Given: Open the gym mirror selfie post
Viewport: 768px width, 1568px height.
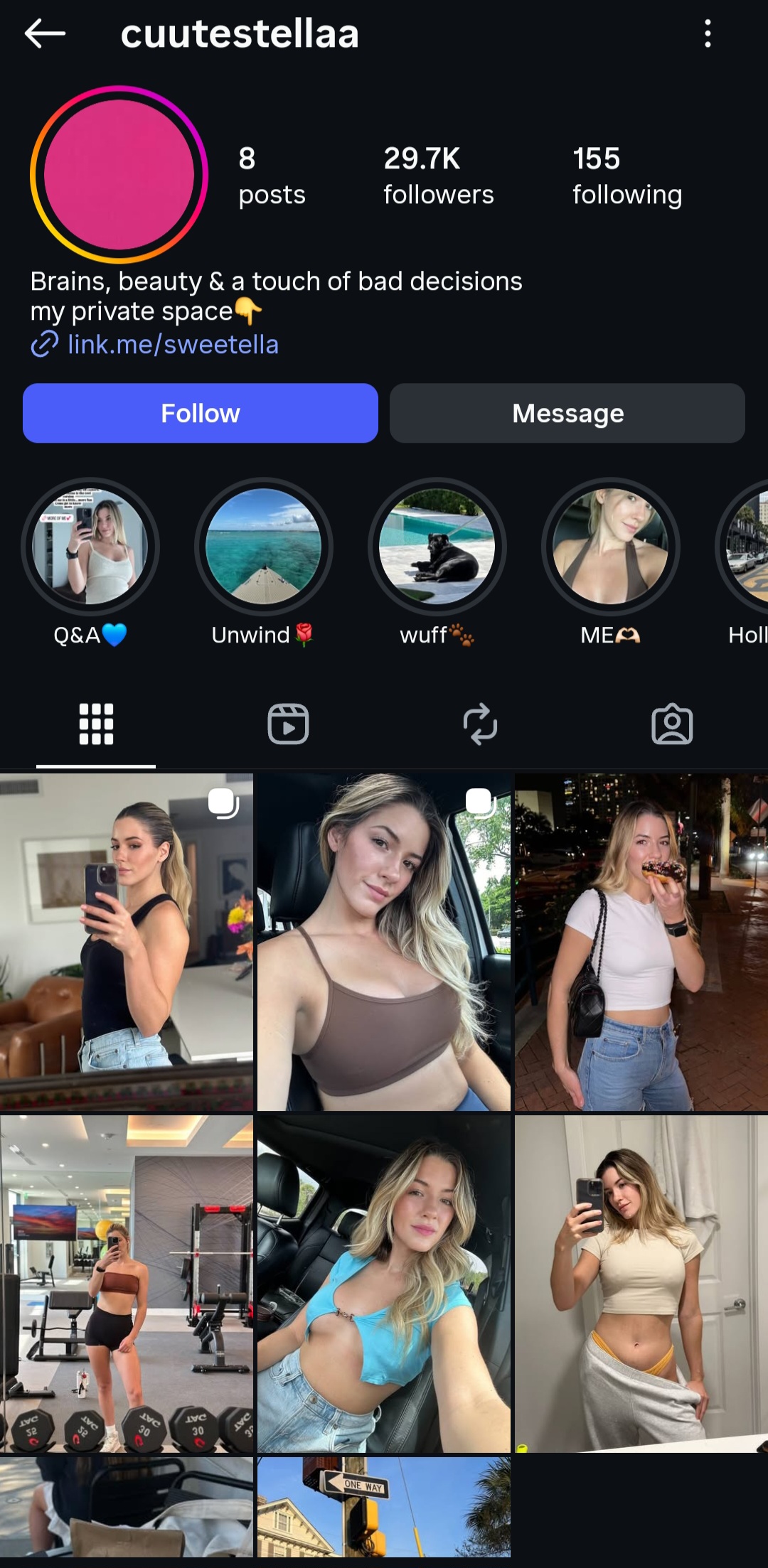Looking at the screenshot, I should click(x=127, y=1283).
